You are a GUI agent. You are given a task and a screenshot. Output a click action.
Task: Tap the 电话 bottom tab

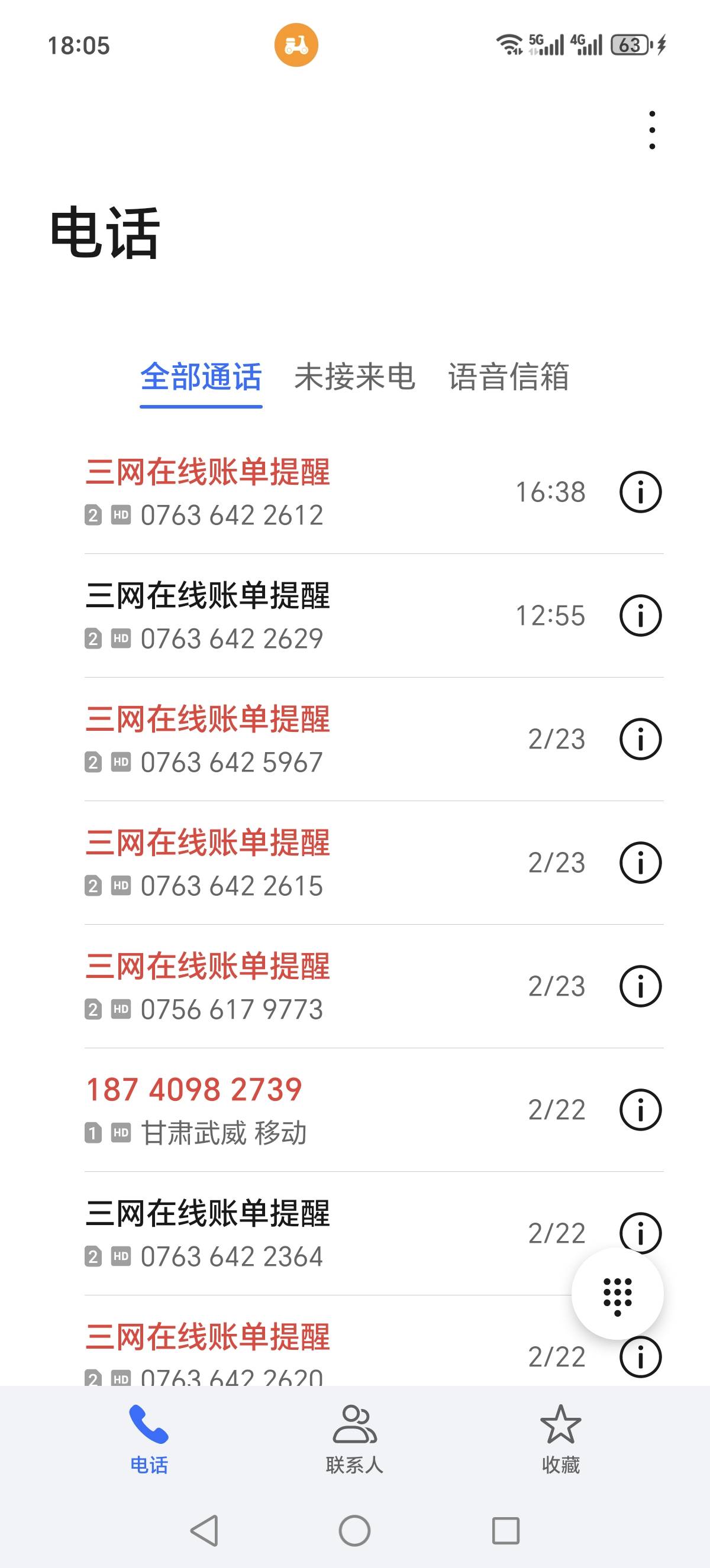[x=149, y=1440]
